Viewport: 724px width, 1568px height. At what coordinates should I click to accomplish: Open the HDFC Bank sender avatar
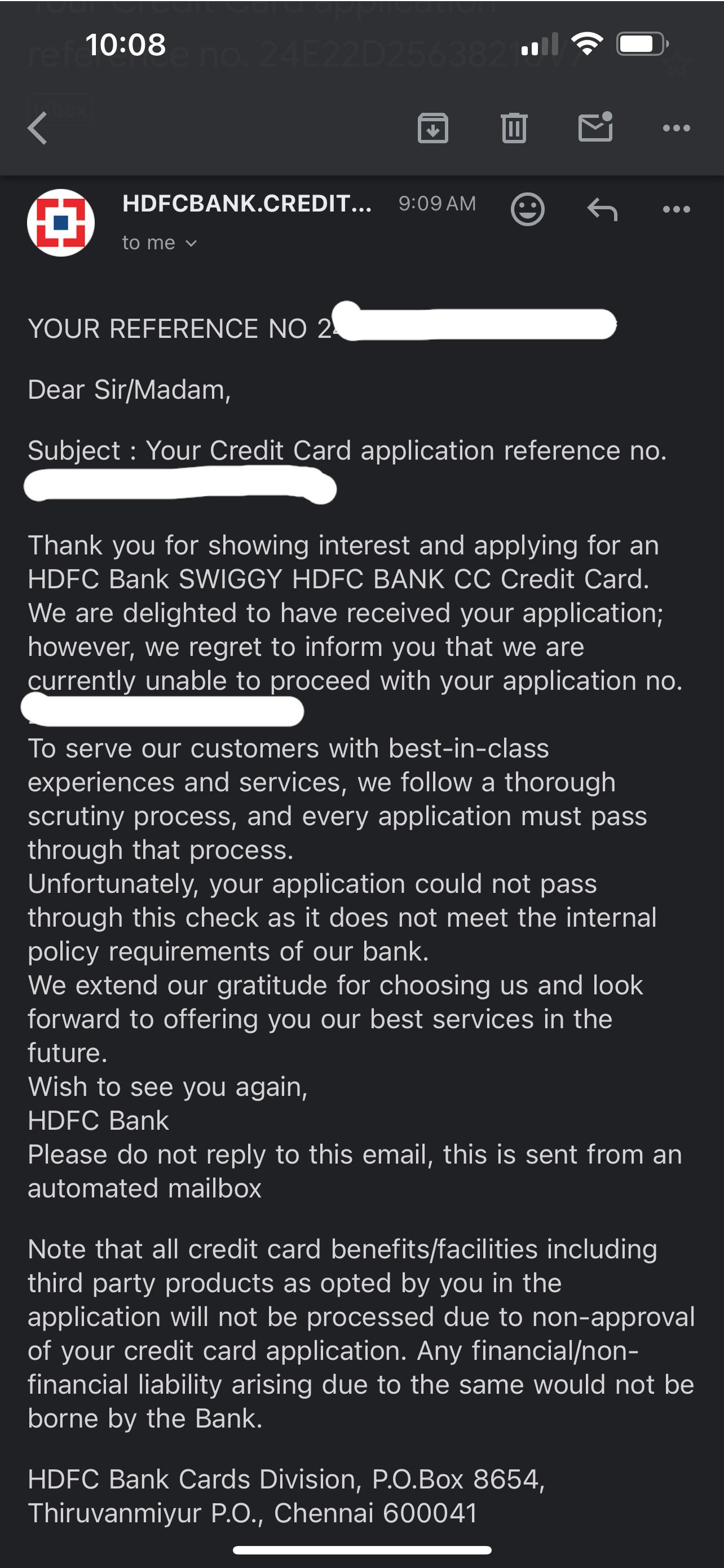pos(61,222)
